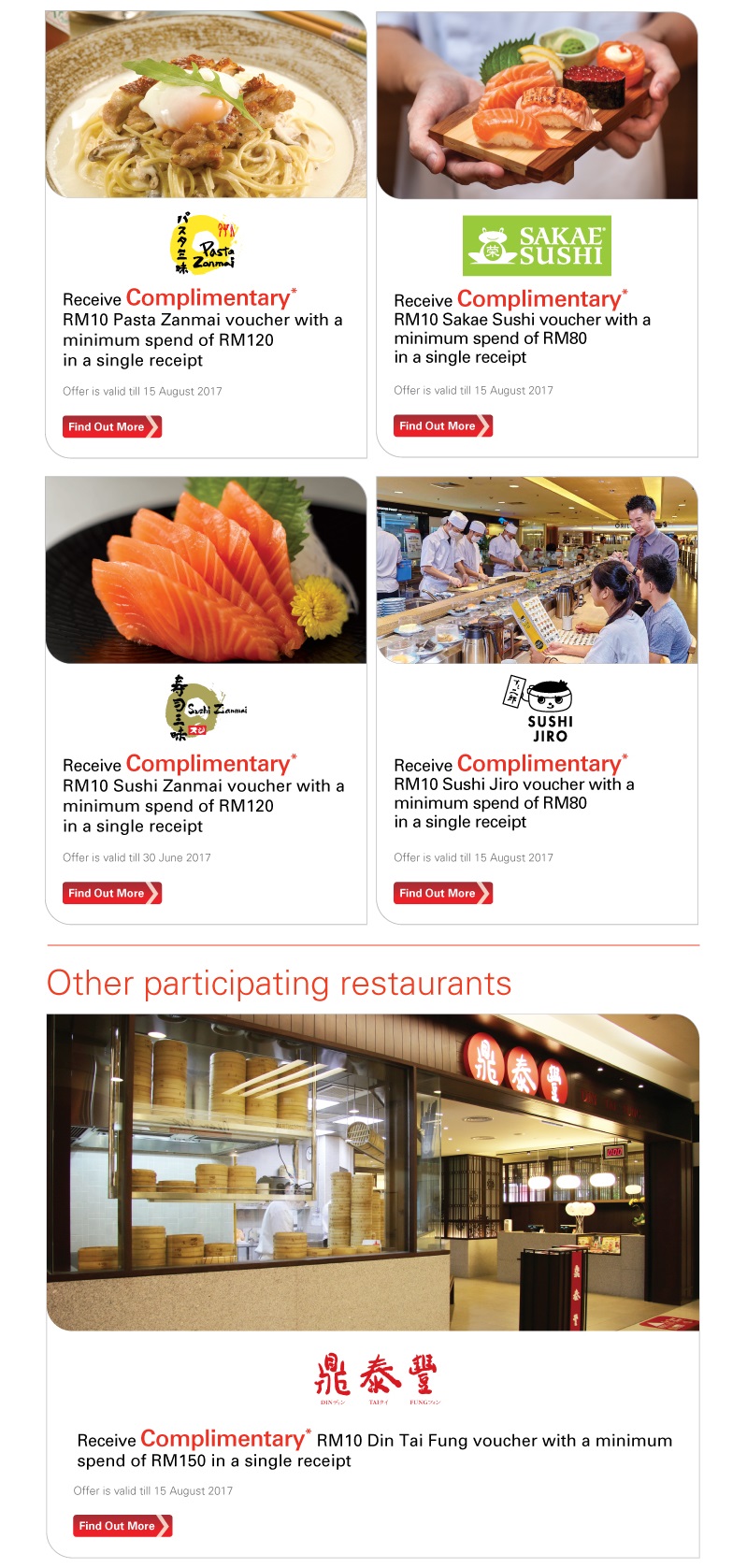Tap Find Out More under Pasta Zanmai offer
The height and width of the screenshot is (1568, 747).
(111, 427)
